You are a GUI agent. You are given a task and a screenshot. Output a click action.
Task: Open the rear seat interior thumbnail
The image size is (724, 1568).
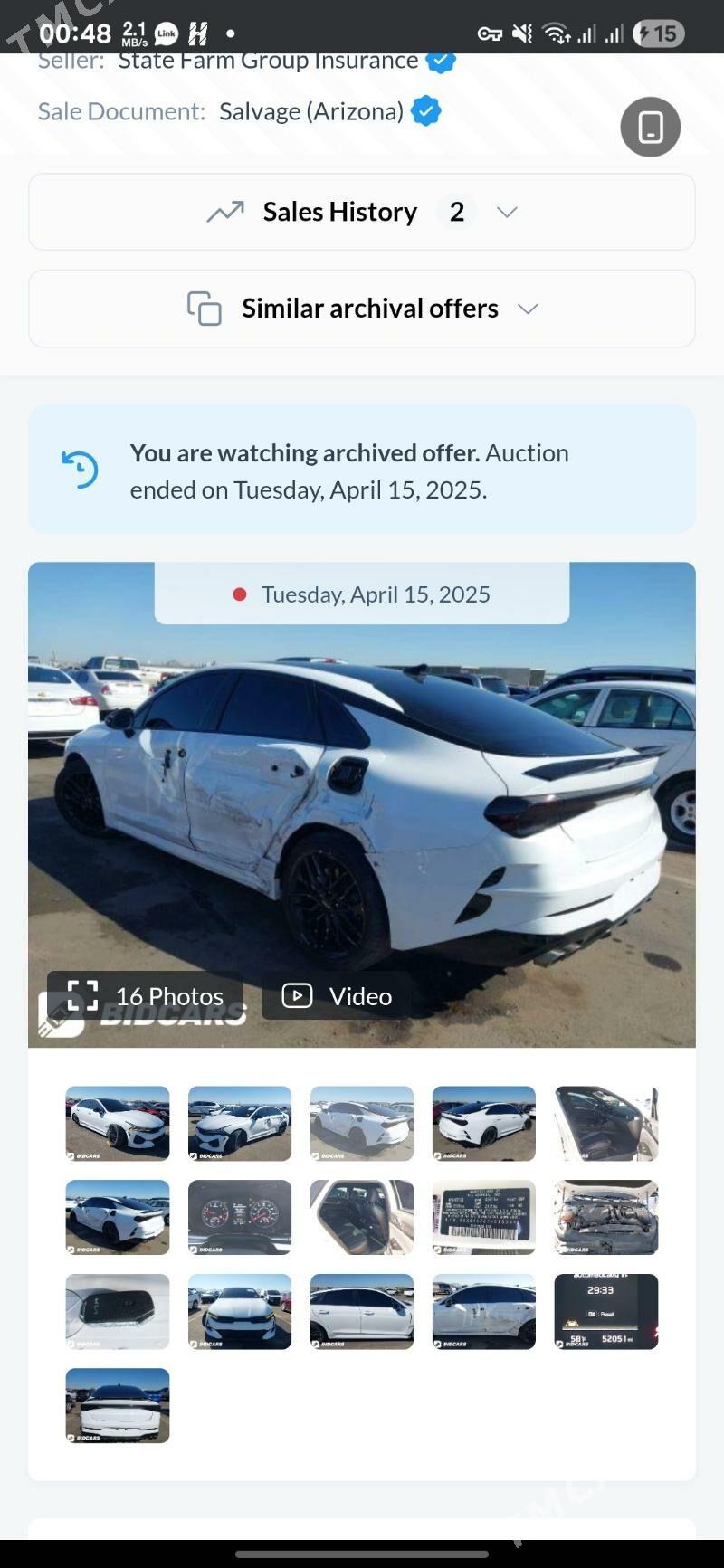pyautogui.click(x=362, y=1217)
